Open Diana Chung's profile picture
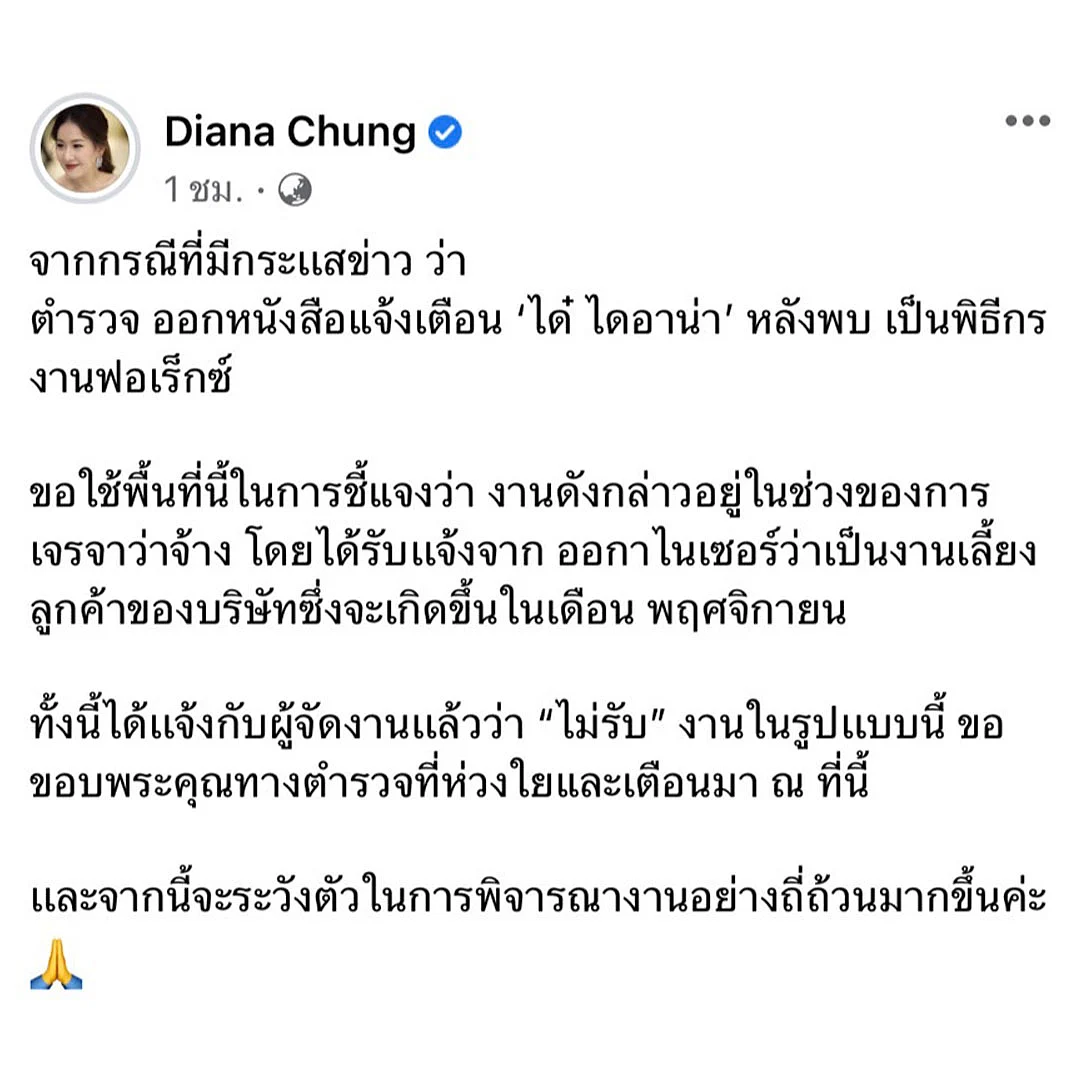The image size is (1080, 1080). coord(85,148)
